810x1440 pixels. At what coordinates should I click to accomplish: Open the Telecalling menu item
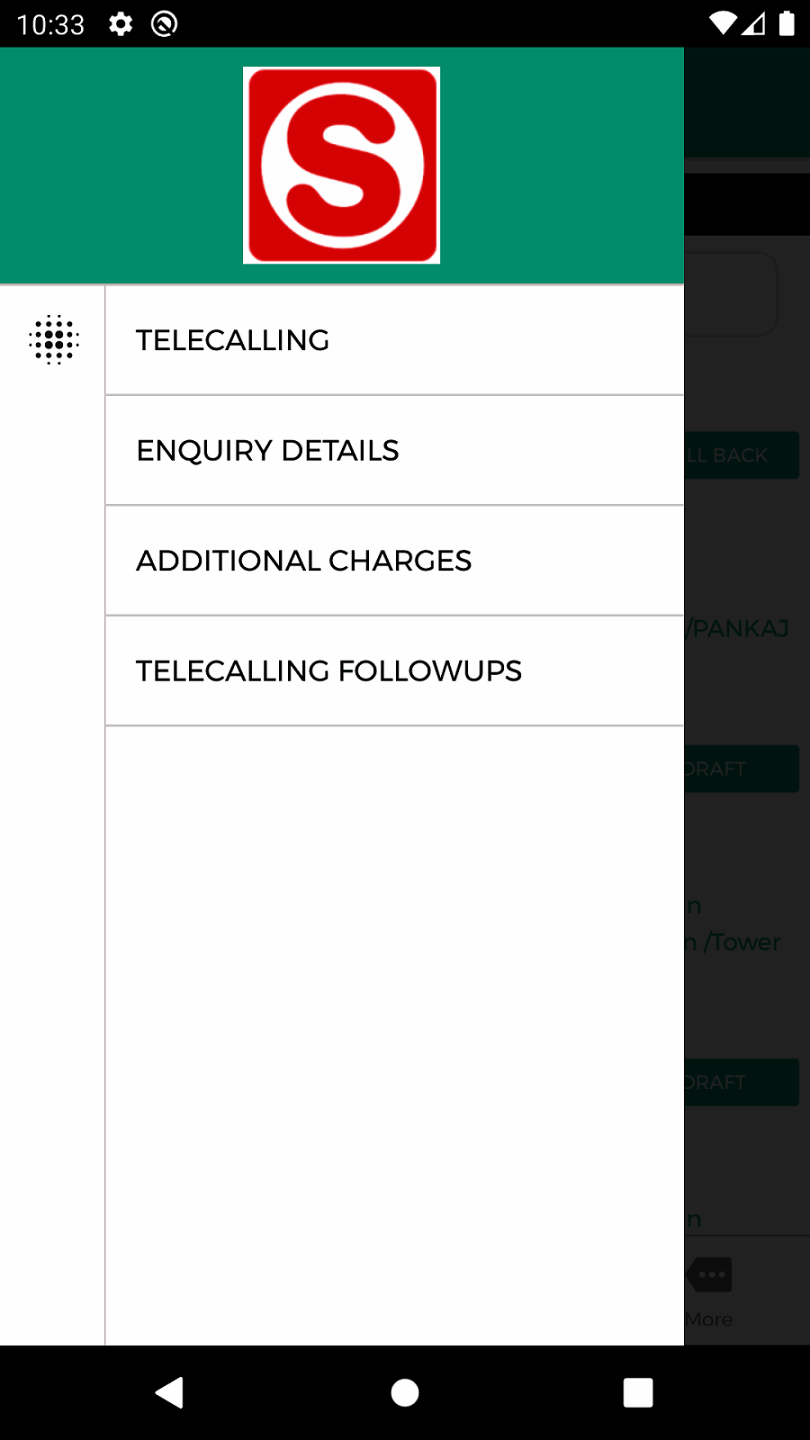[x=394, y=340]
